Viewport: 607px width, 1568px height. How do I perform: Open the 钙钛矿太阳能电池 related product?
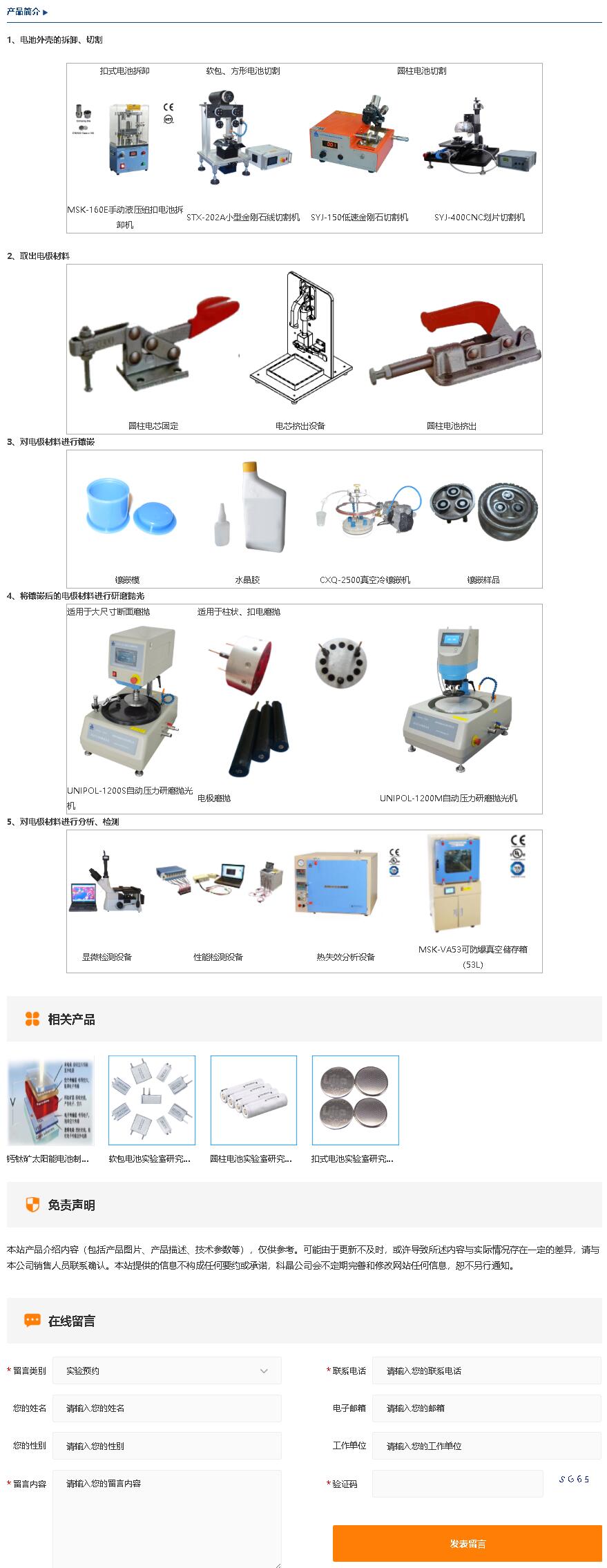[x=50, y=1100]
